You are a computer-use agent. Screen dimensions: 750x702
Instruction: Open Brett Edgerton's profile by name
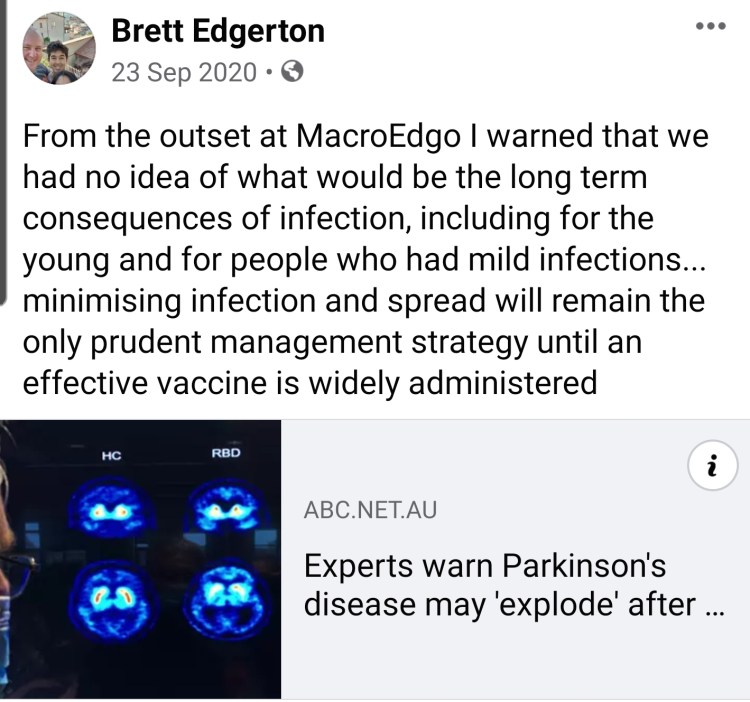[x=217, y=31]
